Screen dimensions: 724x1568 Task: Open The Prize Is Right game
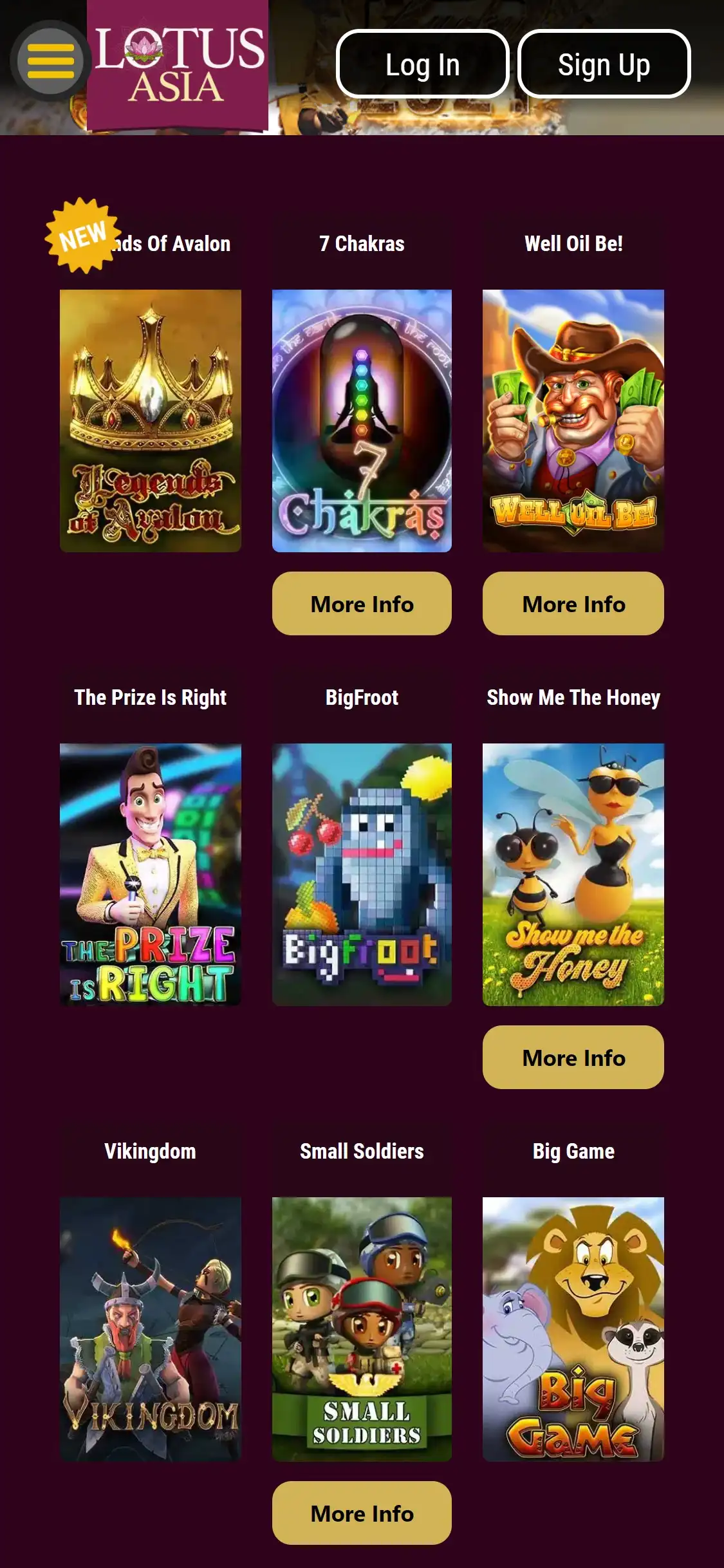pos(151,874)
